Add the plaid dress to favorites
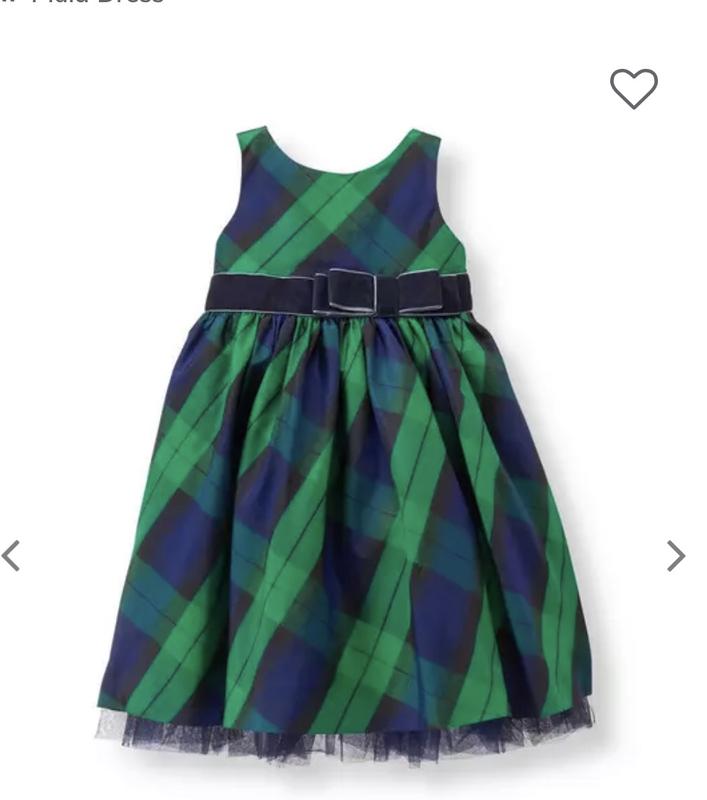The height and width of the screenshot is (800, 707). pos(634,89)
